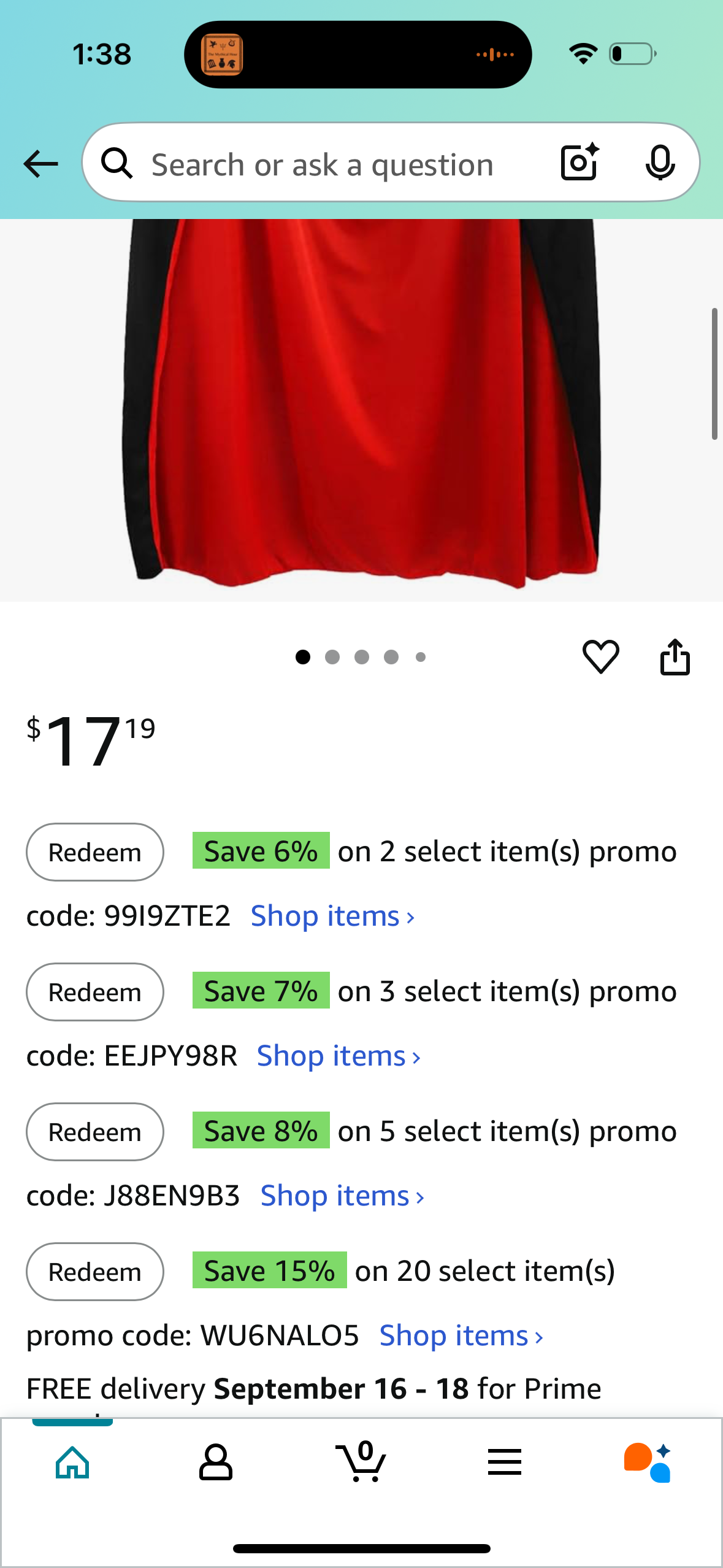Open the account profile tab
Screen dimensions: 723x1568
[216, 1462]
